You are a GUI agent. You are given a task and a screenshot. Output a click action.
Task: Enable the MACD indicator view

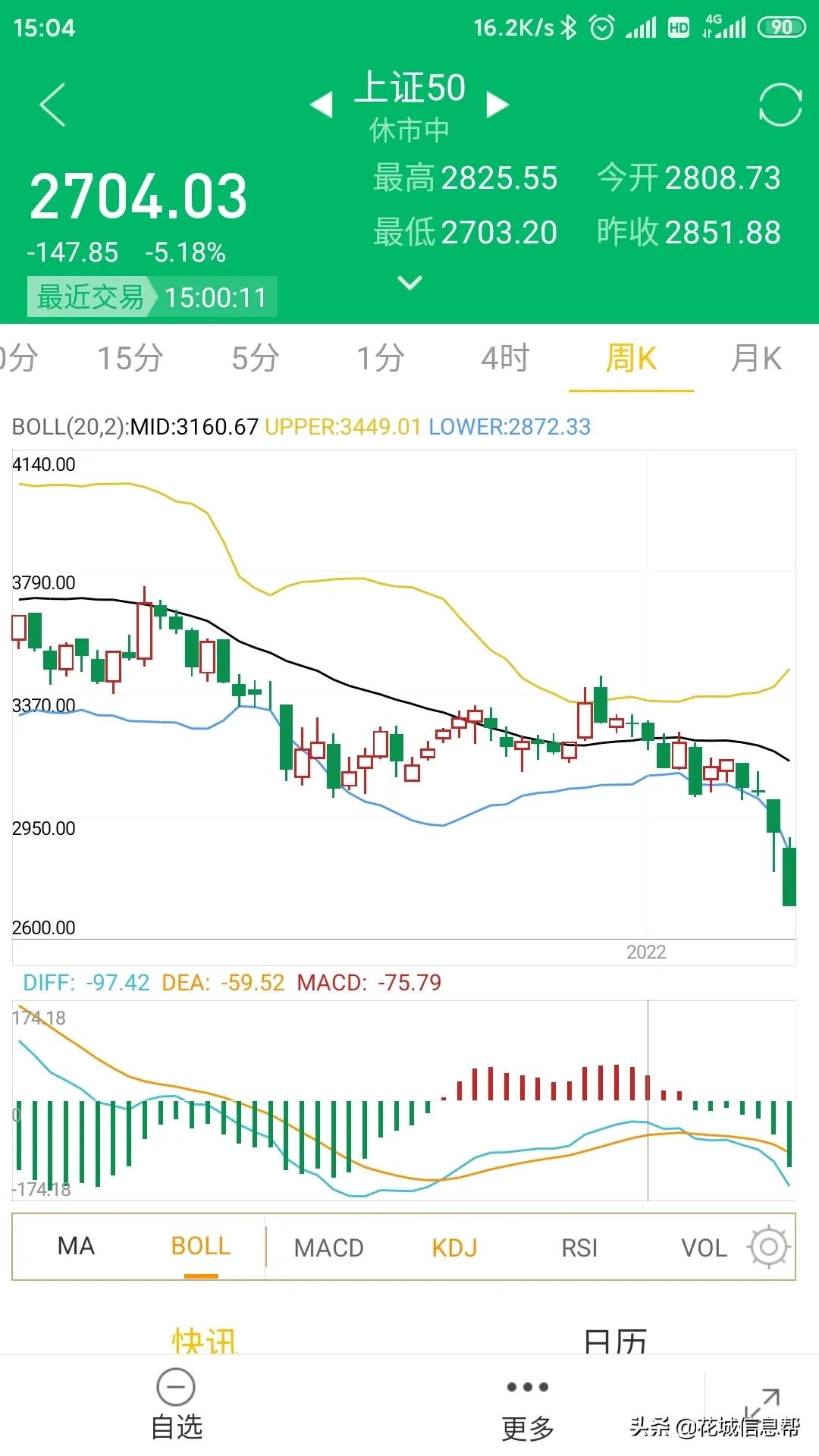coord(328,1246)
